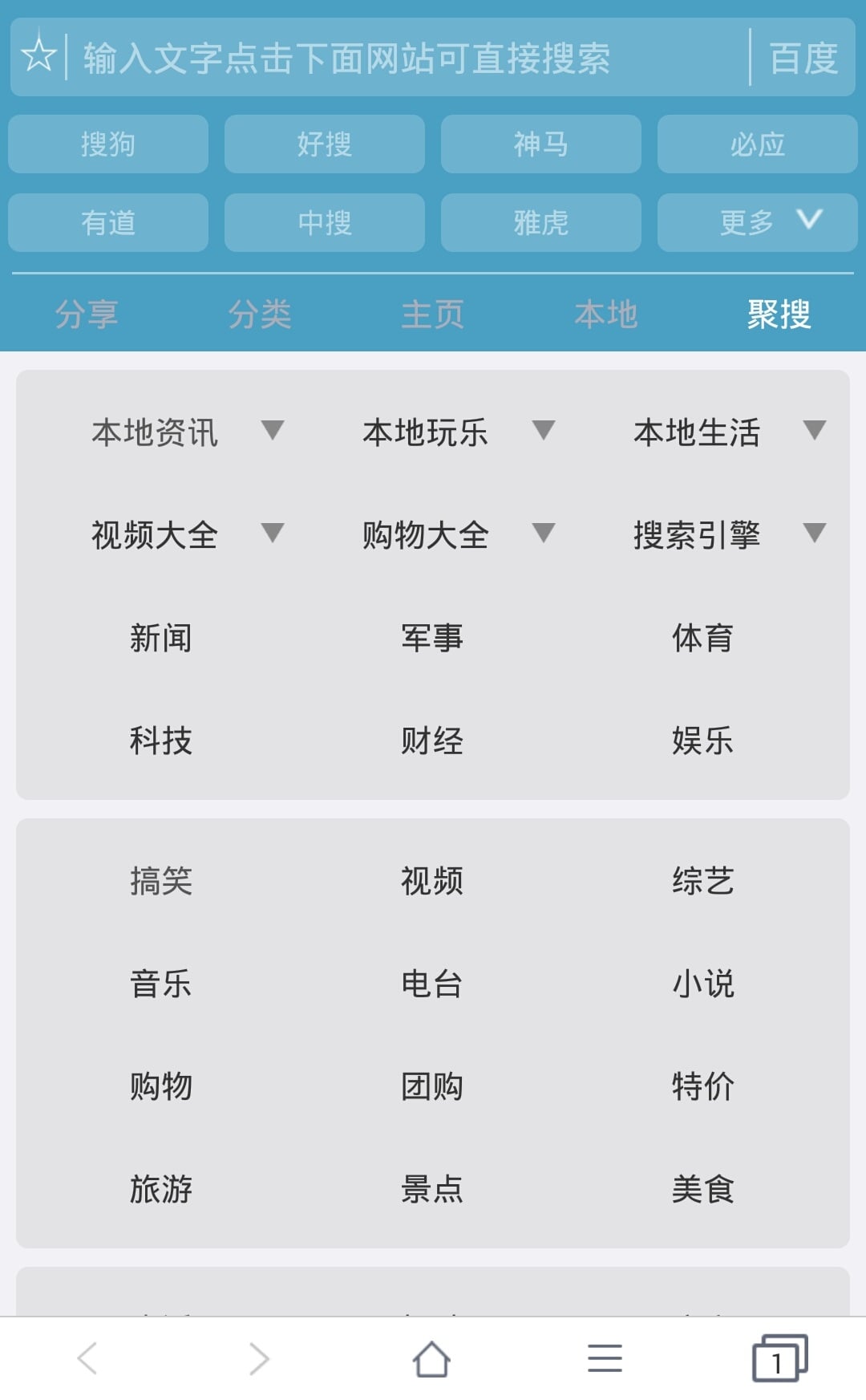Expand the 视频大全 dropdown
Screen dimensions: 866x1400
point(188,535)
